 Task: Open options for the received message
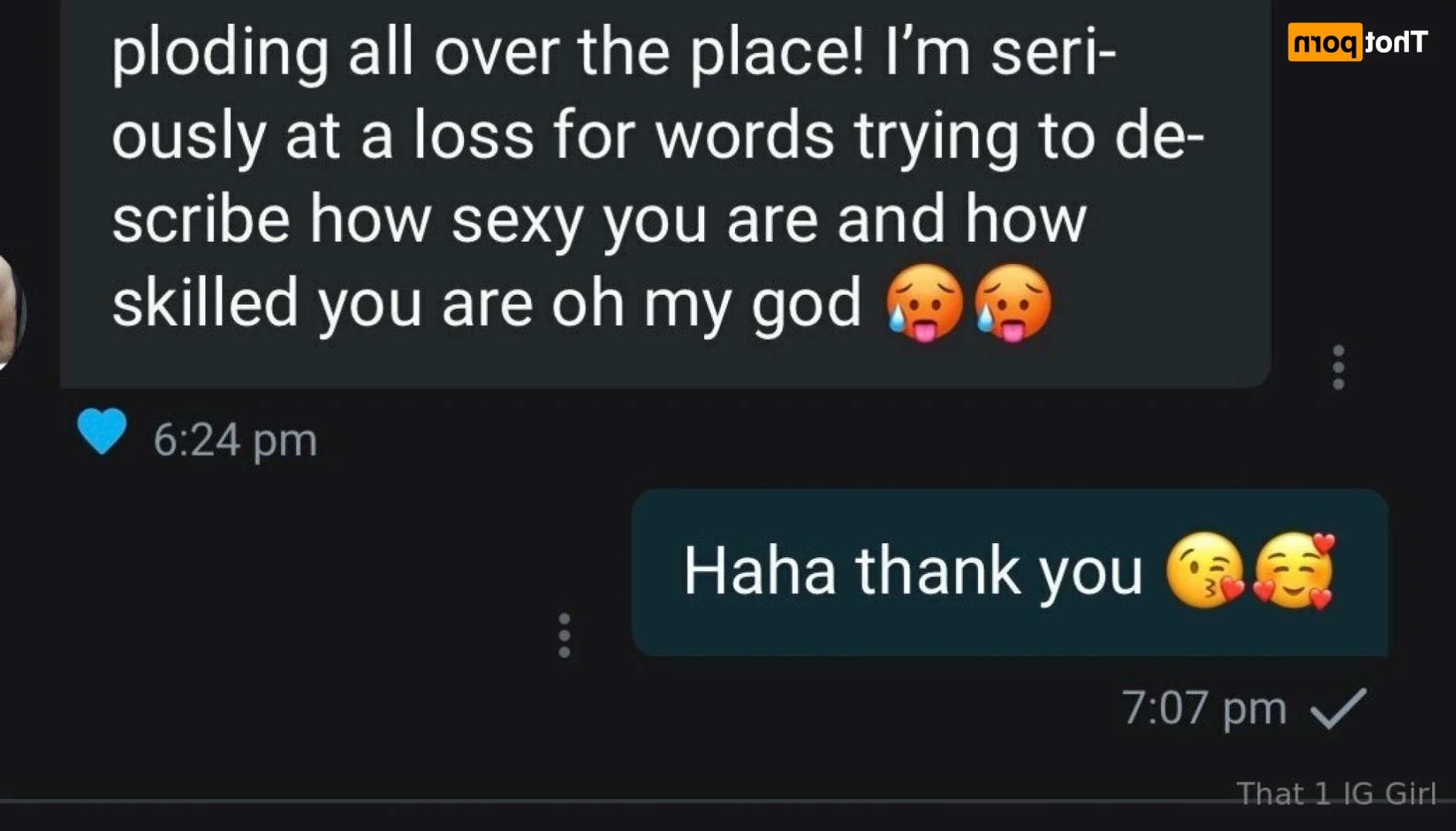(x=1338, y=368)
